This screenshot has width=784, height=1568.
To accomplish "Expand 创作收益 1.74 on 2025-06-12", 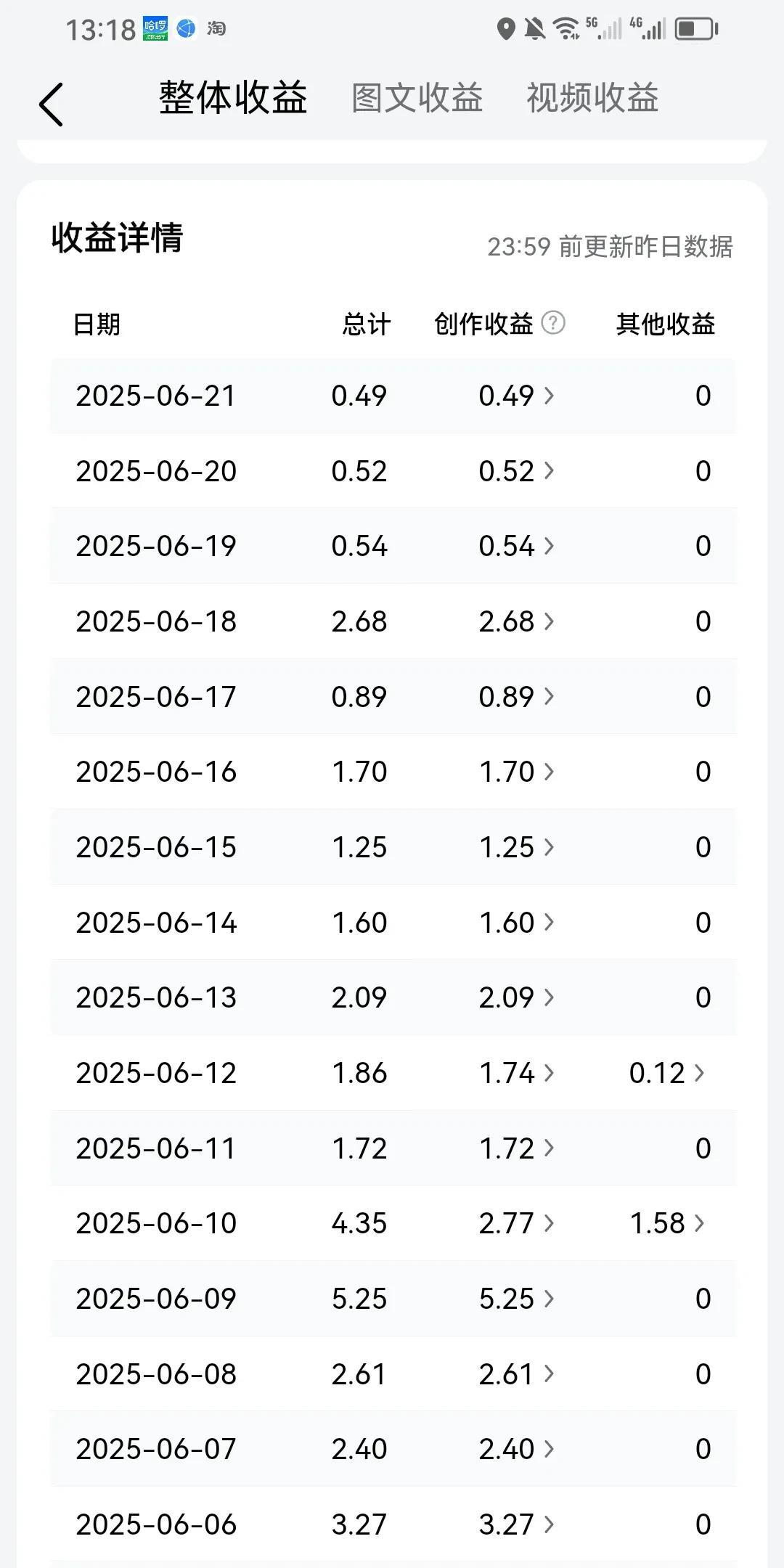I will pyautogui.click(x=516, y=1073).
